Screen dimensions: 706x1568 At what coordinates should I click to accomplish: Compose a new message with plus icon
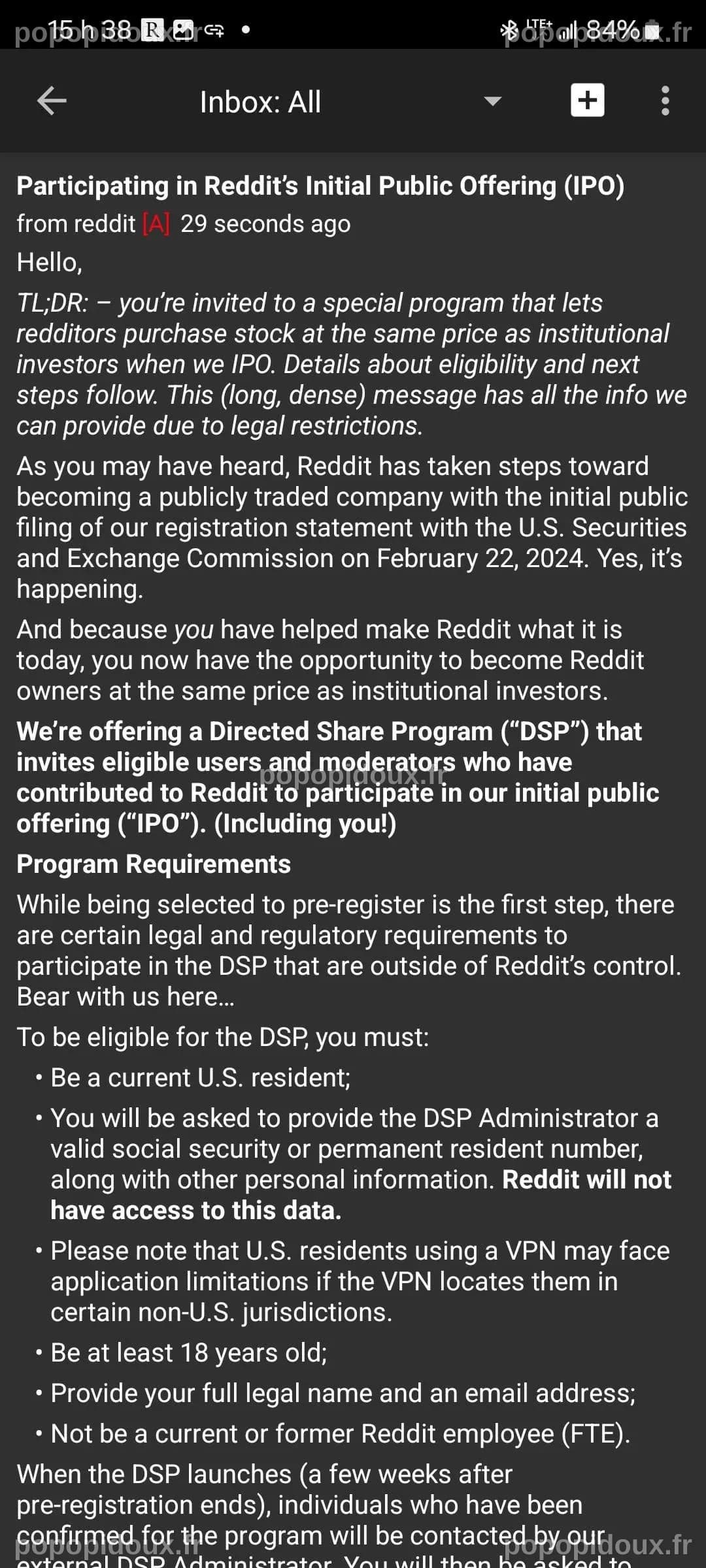coord(587,101)
